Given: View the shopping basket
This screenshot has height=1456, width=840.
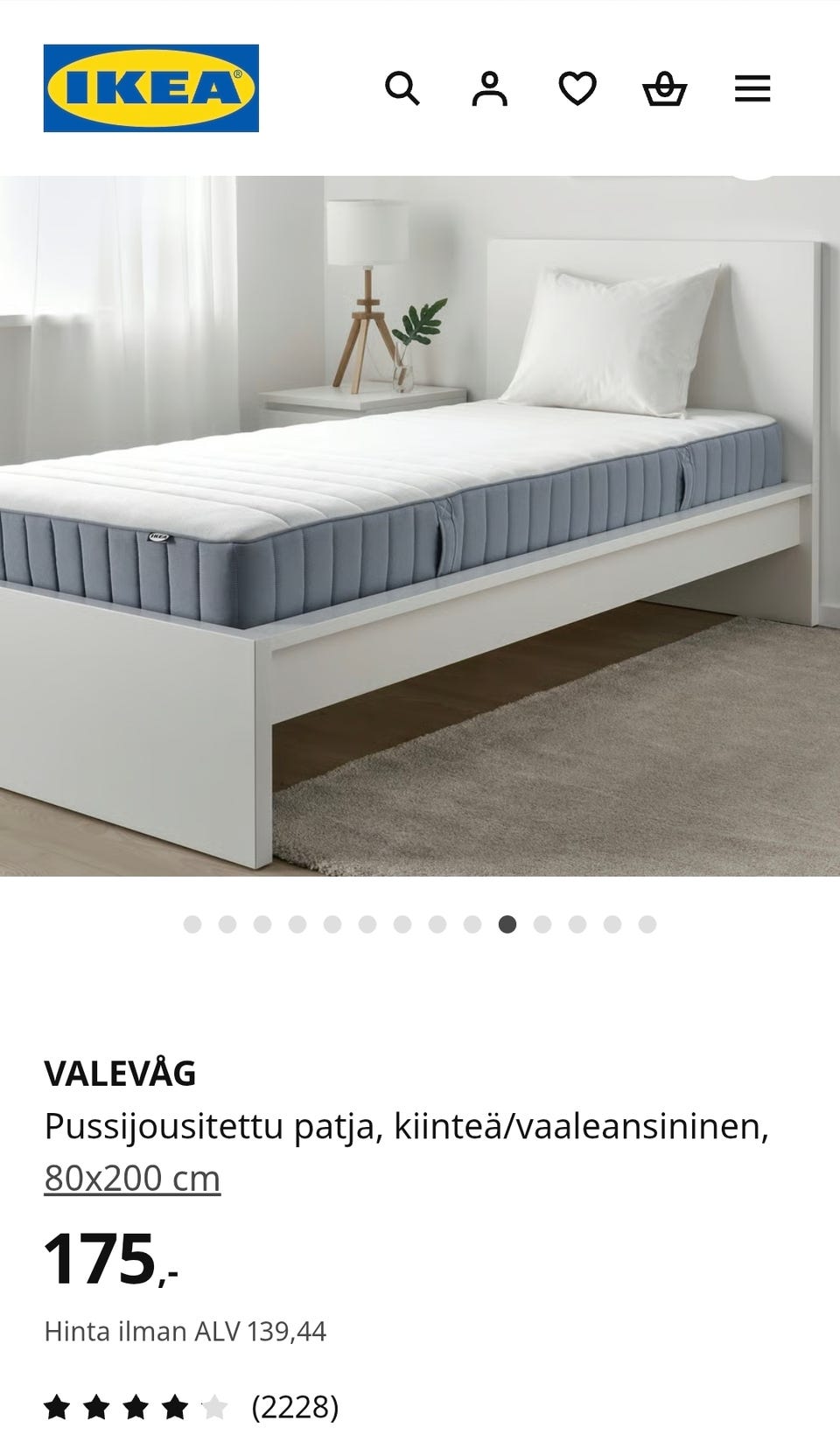Looking at the screenshot, I should point(666,87).
